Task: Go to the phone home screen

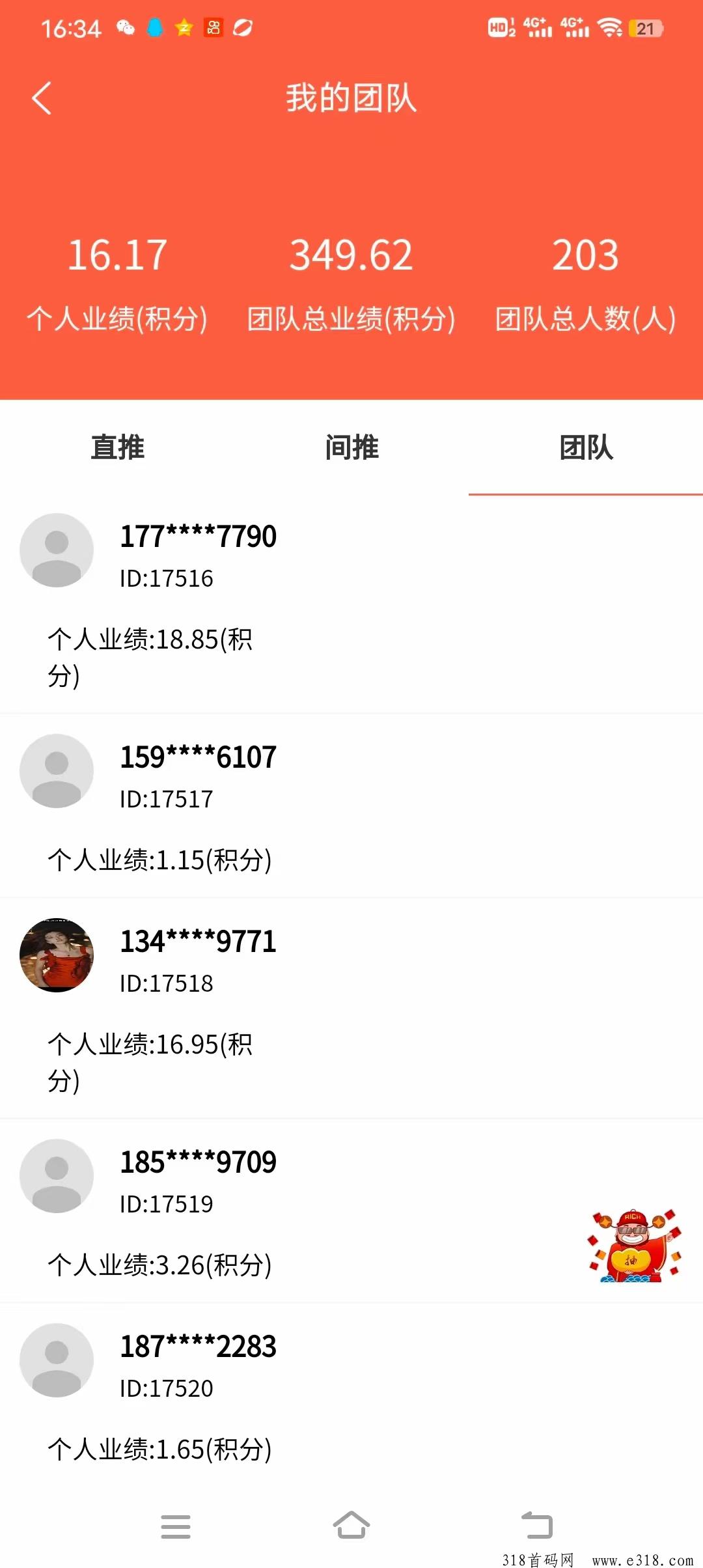Action: pos(351,1525)
